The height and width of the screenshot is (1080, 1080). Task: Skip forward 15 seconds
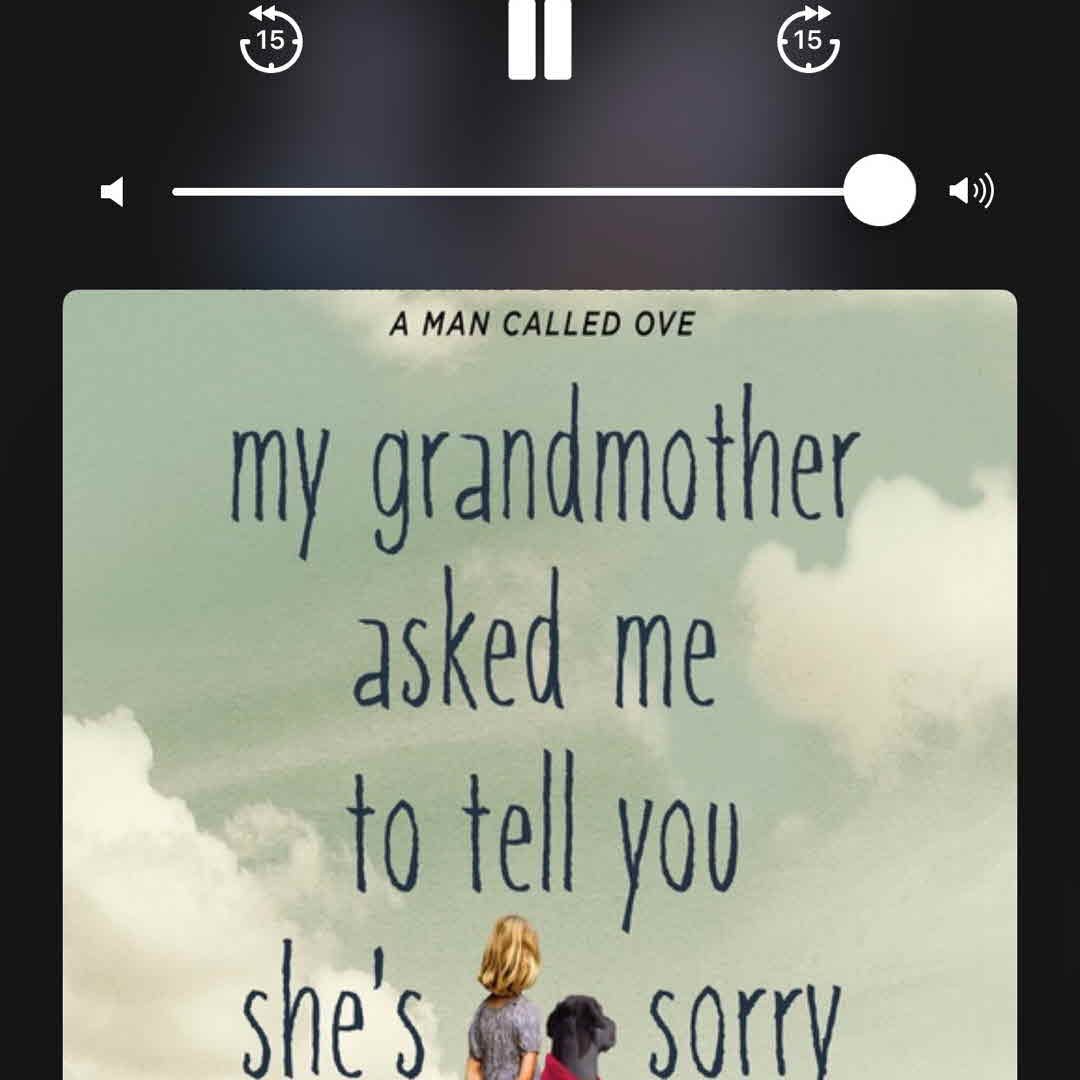(808, 40)
